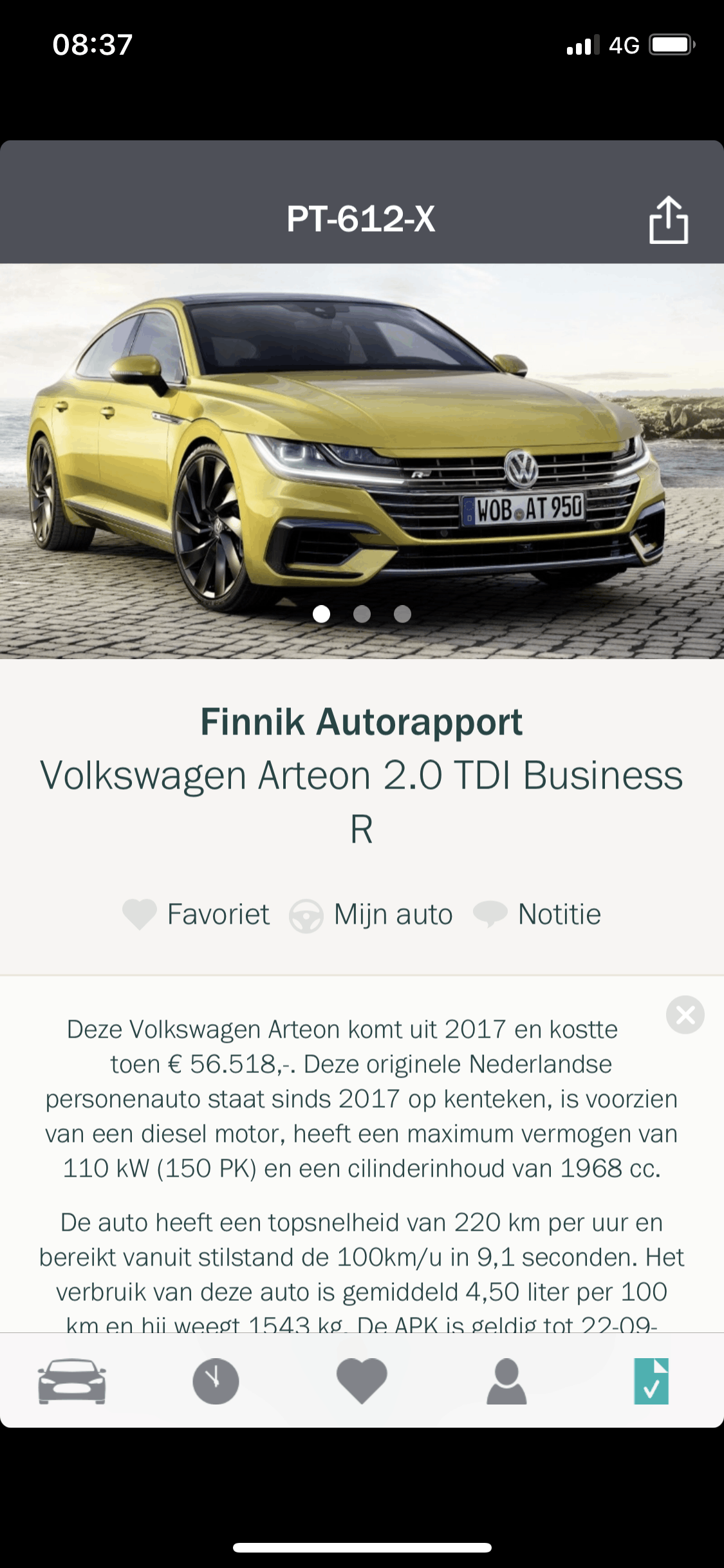724x1568 pixels.
Task: Open the report document tab
Action: pos(651,1381)
